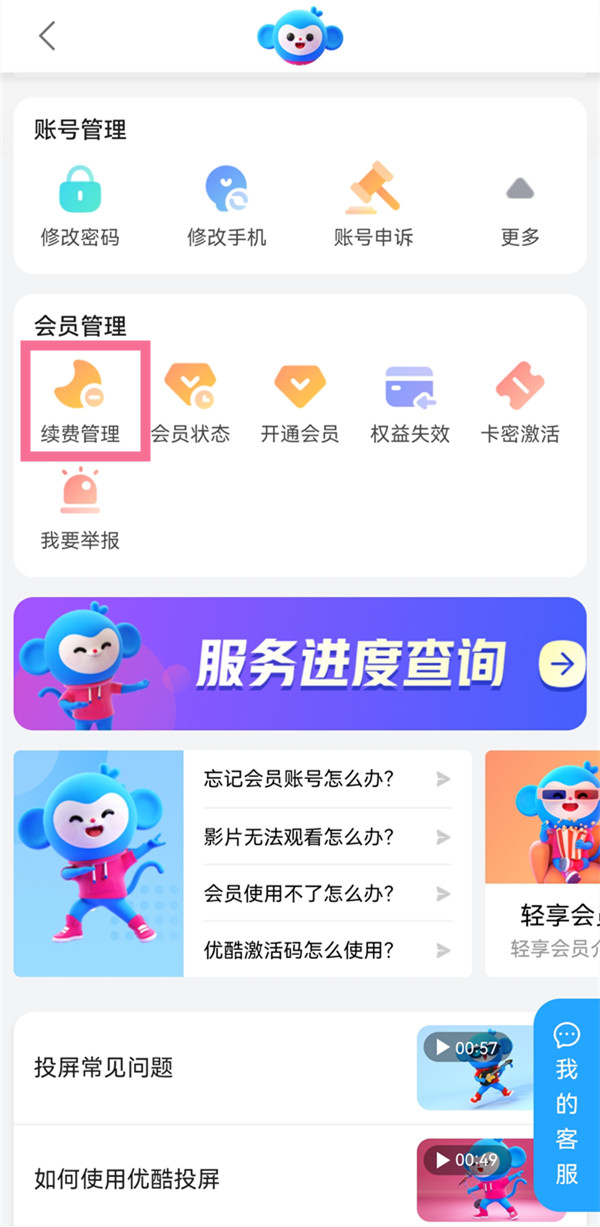Go back using the top-left arrow
The image size is (600, 1227).
click(46, 36)
